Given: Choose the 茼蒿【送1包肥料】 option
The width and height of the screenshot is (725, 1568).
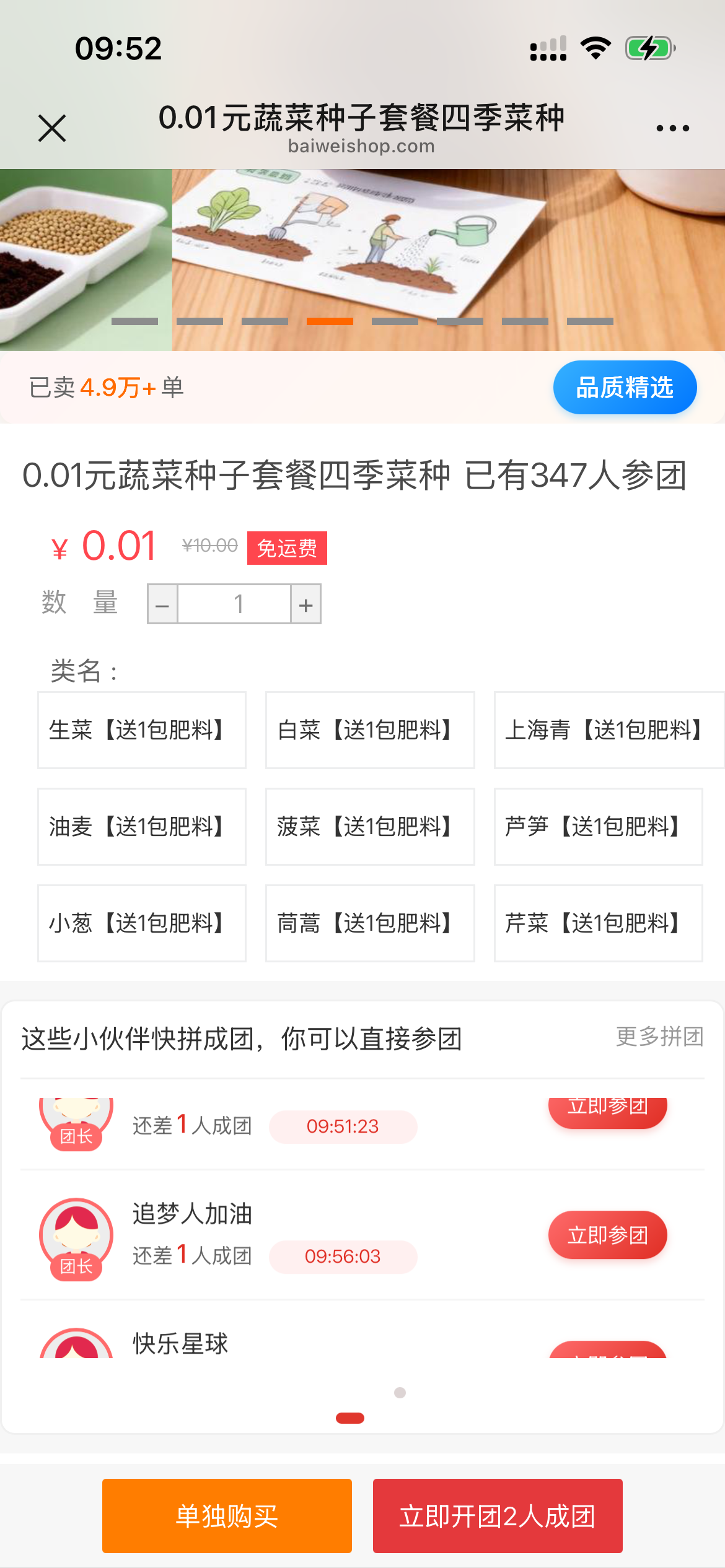Looking at the screenshot, I should pyautogui.click(x=370, y=923).
